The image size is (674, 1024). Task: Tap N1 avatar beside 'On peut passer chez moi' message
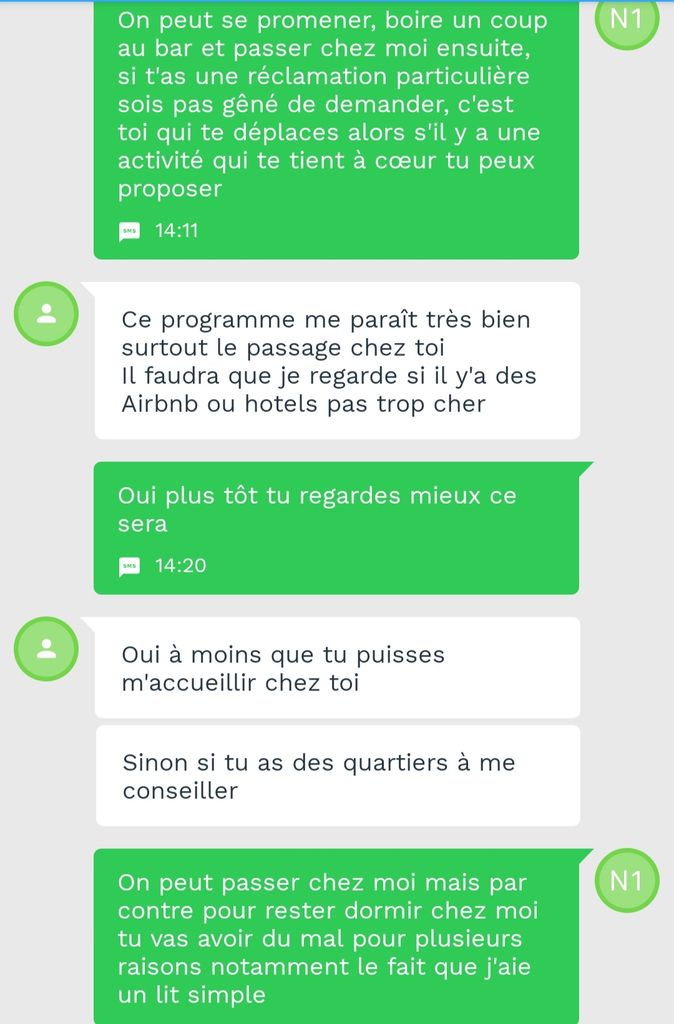627,881
